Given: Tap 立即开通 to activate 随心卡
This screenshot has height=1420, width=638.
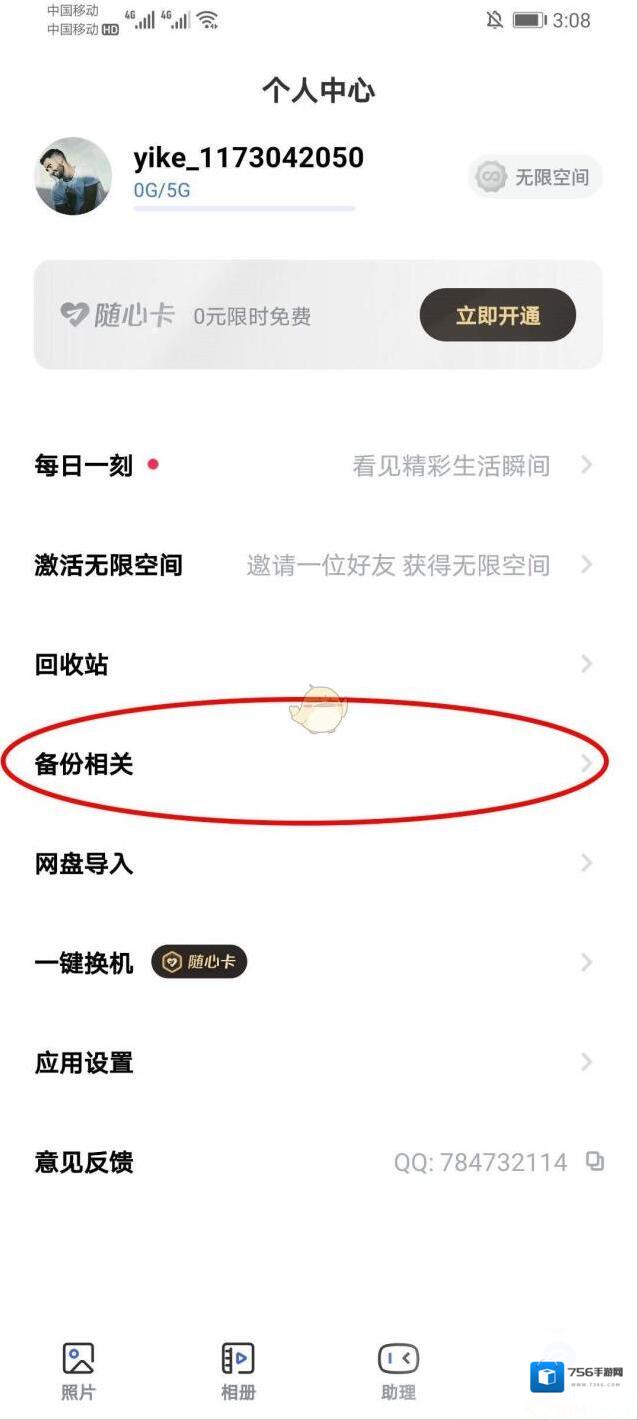Looking at the screenshot, I should [x=497, y=316].
